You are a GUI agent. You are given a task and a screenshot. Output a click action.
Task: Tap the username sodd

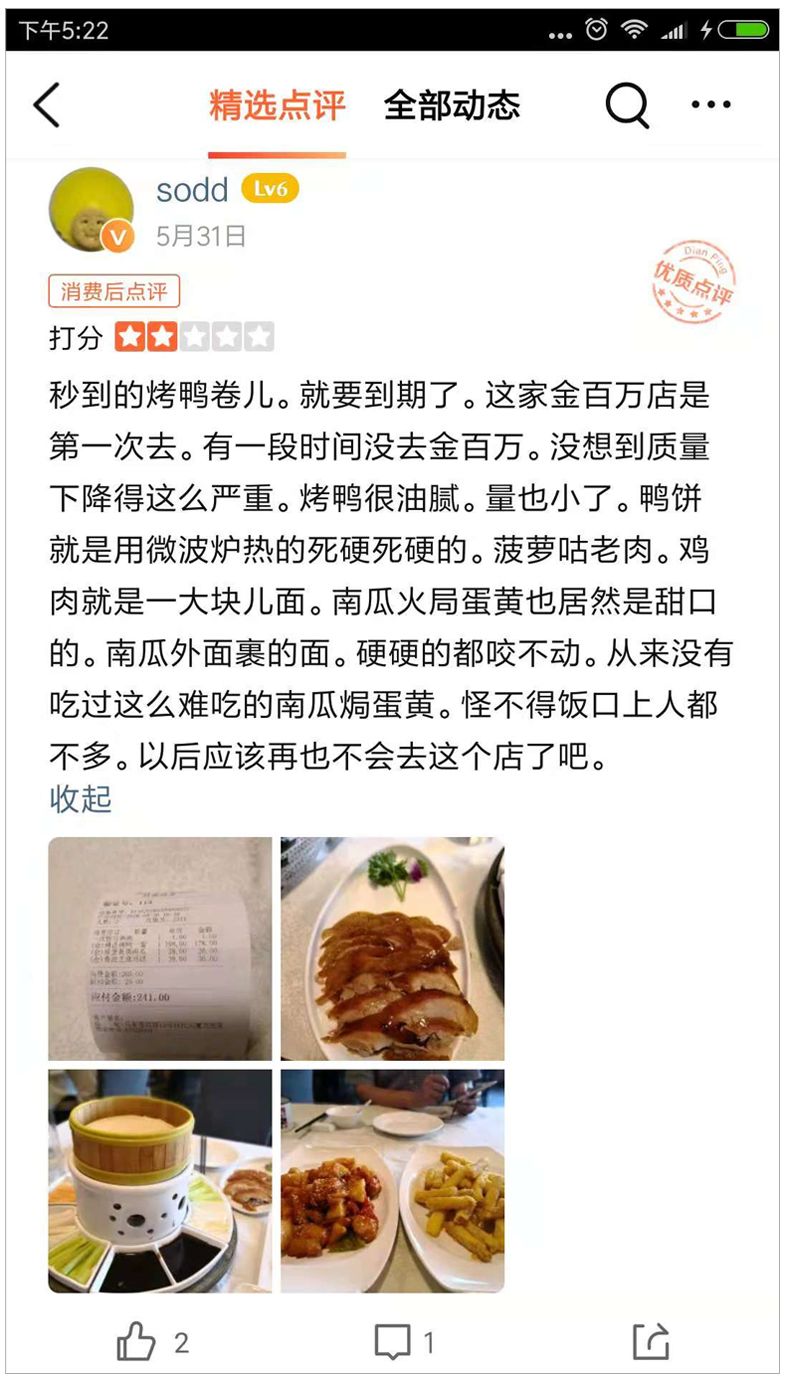pyautogui.click(x=192, y=190)
